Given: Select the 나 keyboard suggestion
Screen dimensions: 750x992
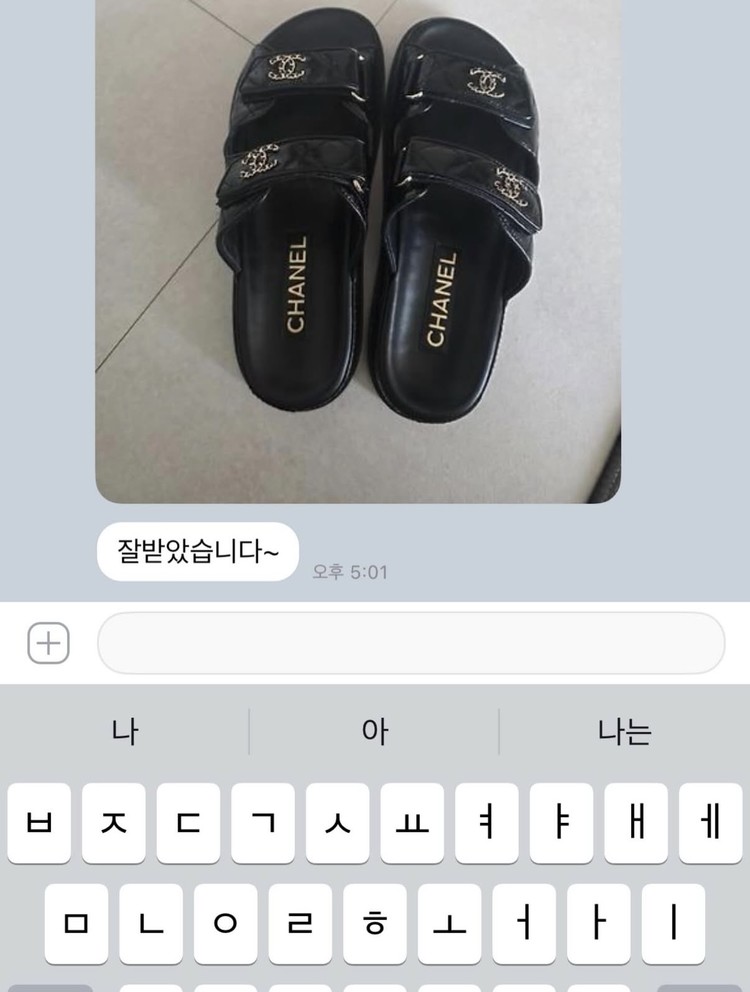Looking at the screenshot, I should [x=125, y=732].
